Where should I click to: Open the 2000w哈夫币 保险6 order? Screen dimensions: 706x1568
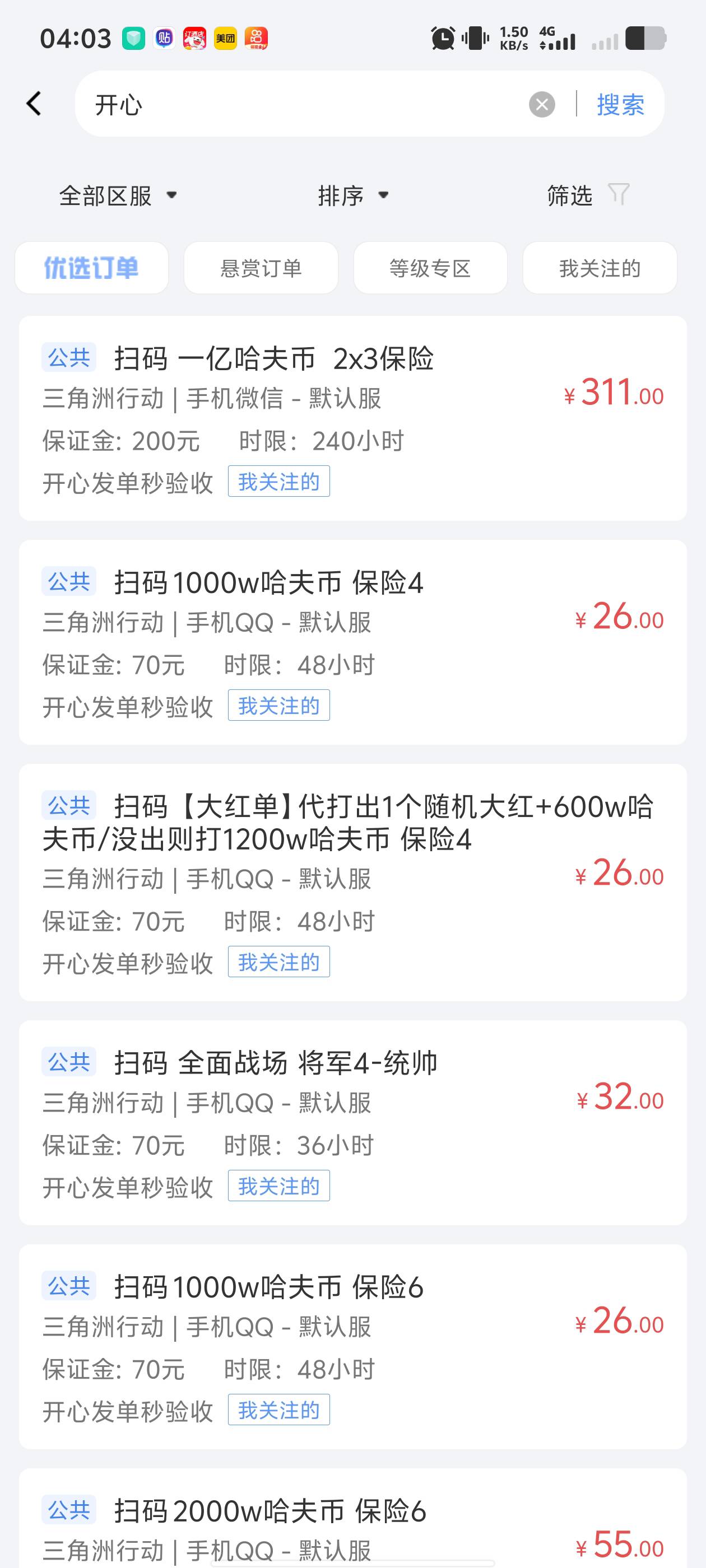(352, 1518)
